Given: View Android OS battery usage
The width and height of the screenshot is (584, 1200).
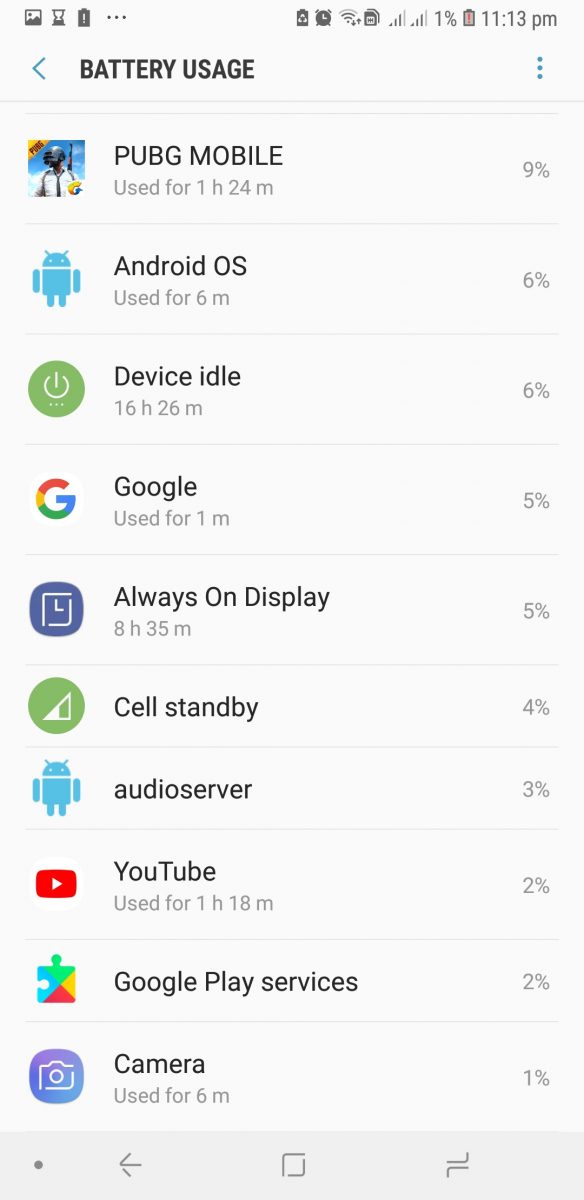Looking at the screenshot, I should pyautogui.click(x=292, y=279).
